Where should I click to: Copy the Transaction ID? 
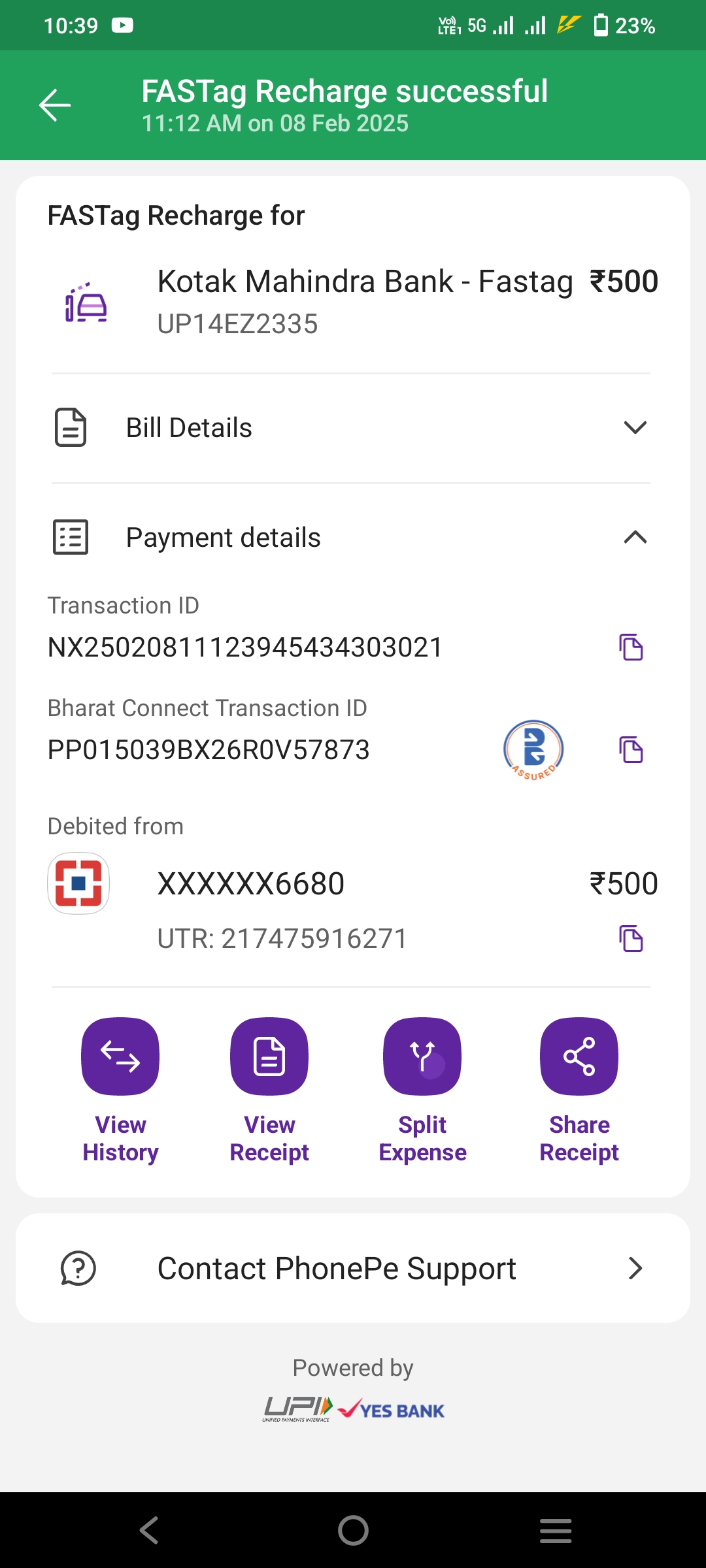pos(631,647)
